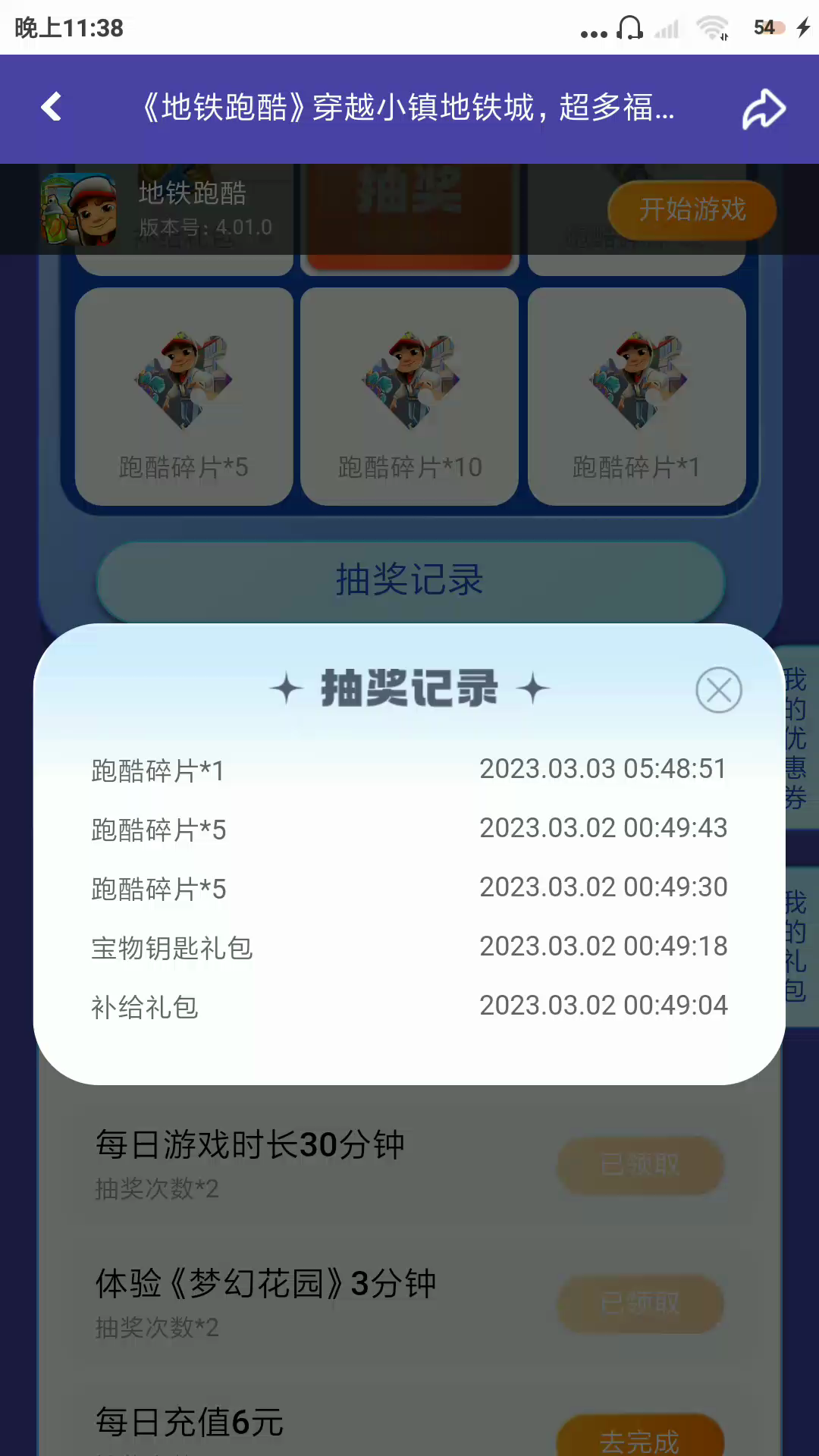Close the 抽奖记录 popup
The height and width of the screenshot is (1456, 819).
[718, 690]
